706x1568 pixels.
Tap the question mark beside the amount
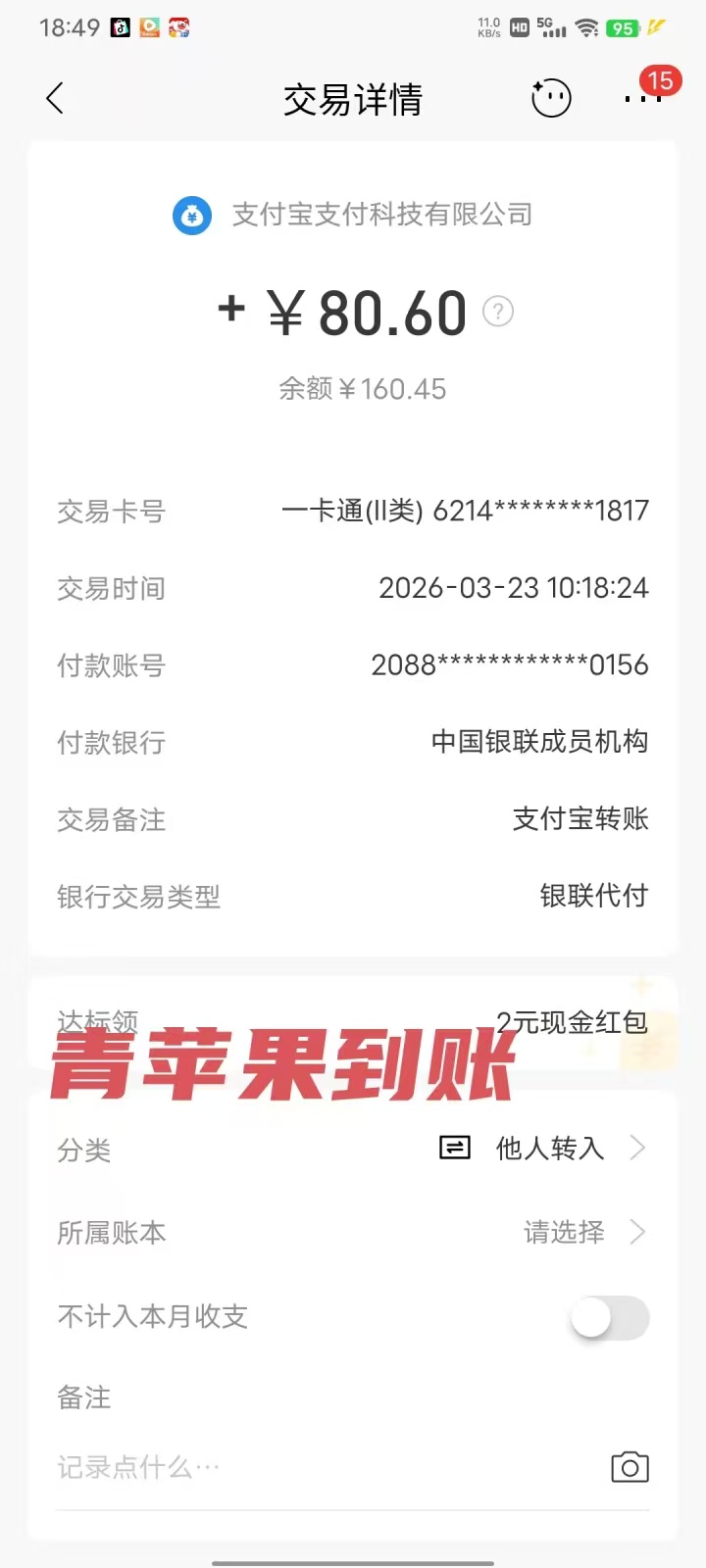[x=498, y=312]
